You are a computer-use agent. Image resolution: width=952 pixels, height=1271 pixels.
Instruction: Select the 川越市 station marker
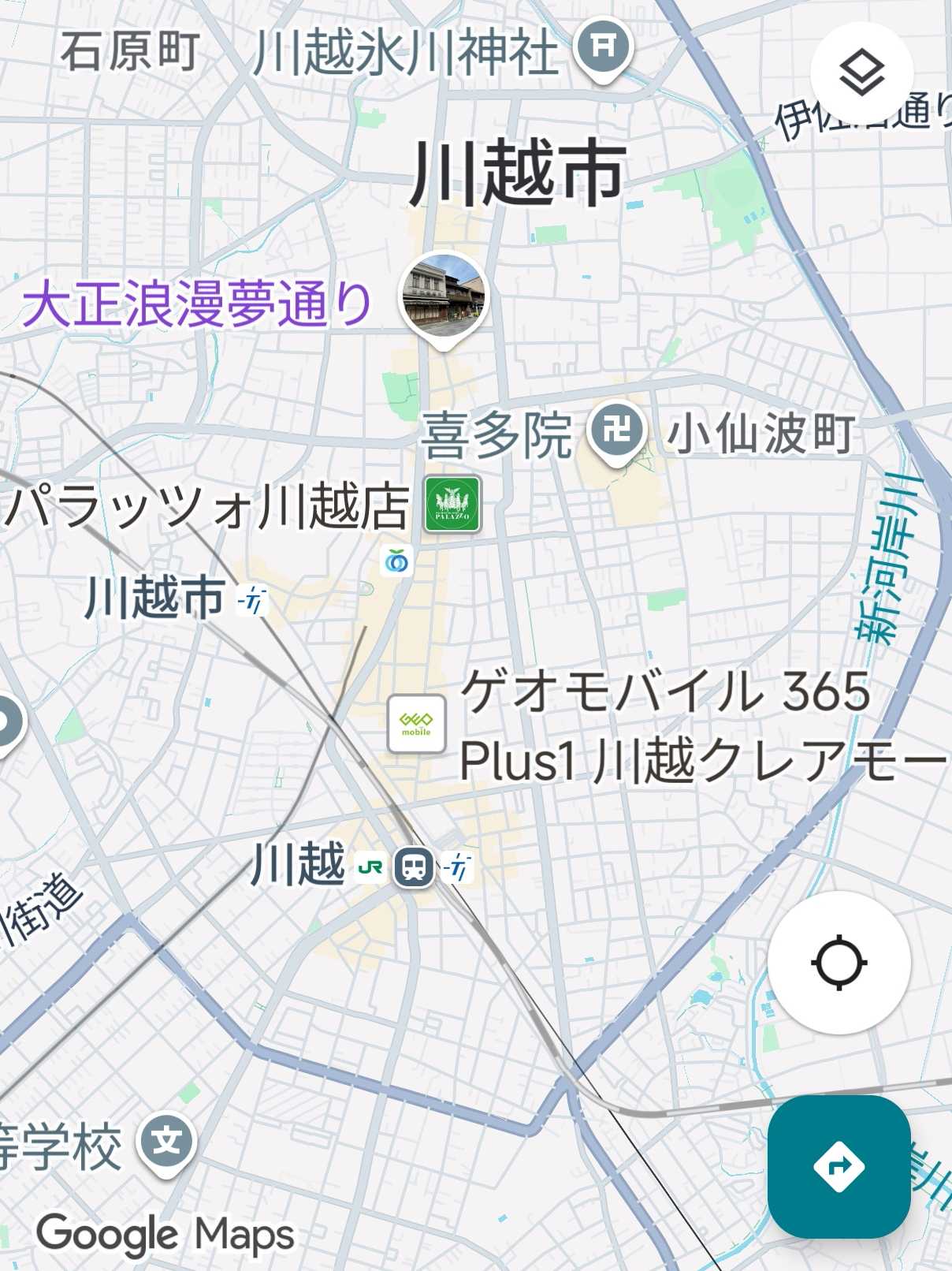(253, 601)
